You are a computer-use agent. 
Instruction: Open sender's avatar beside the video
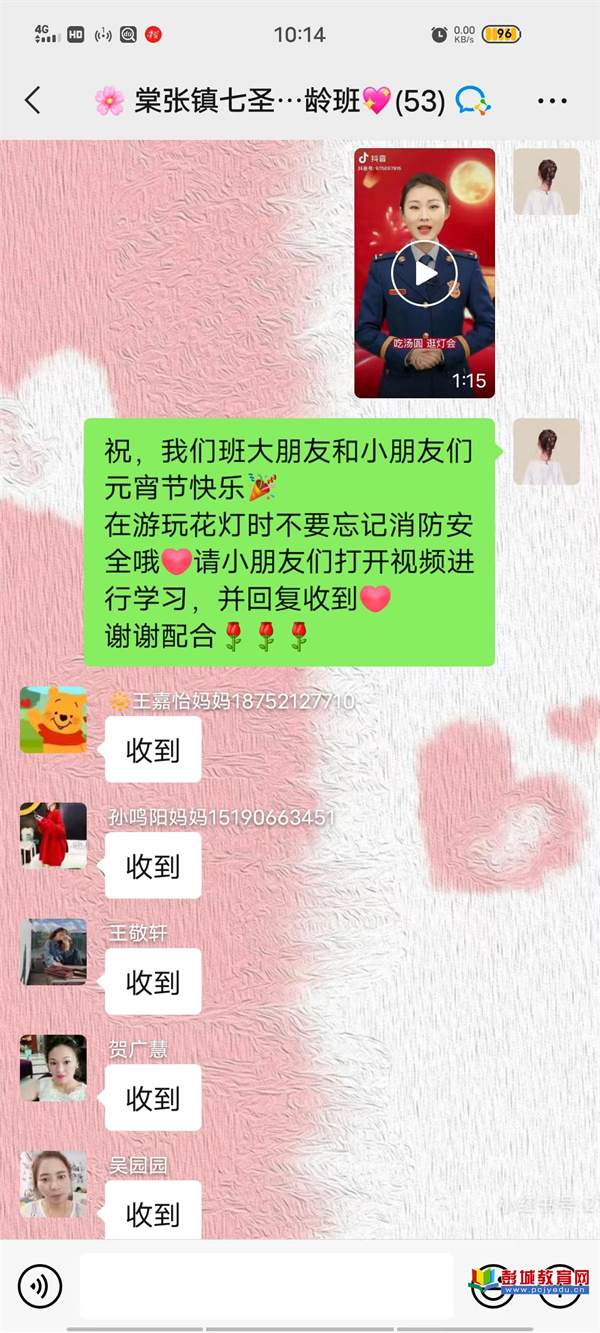click(x=546, y=182)
